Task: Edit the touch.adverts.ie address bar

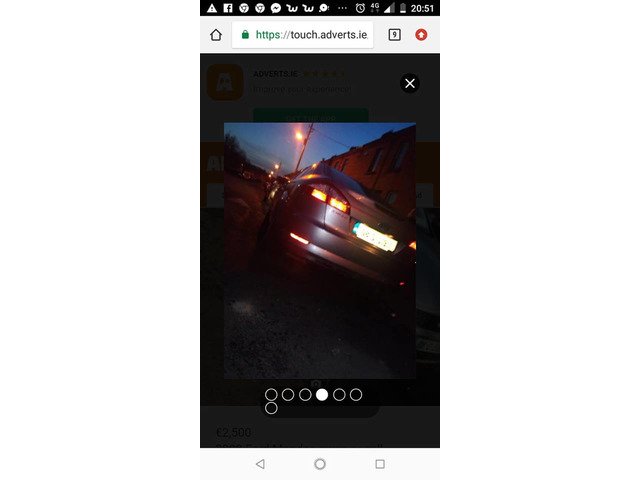Action: tap(303, 34)
